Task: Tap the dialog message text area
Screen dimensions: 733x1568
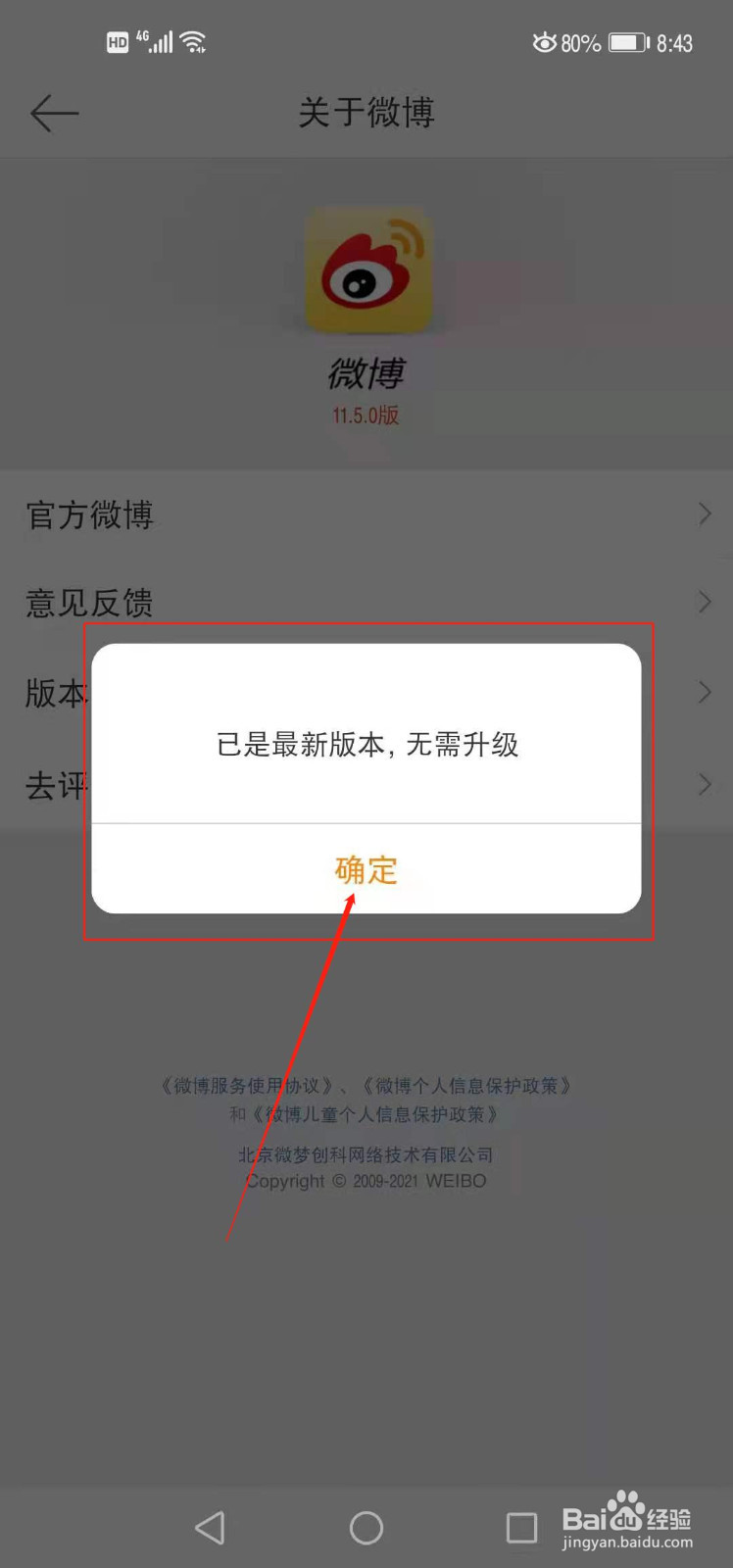Action: coord(366,745)
